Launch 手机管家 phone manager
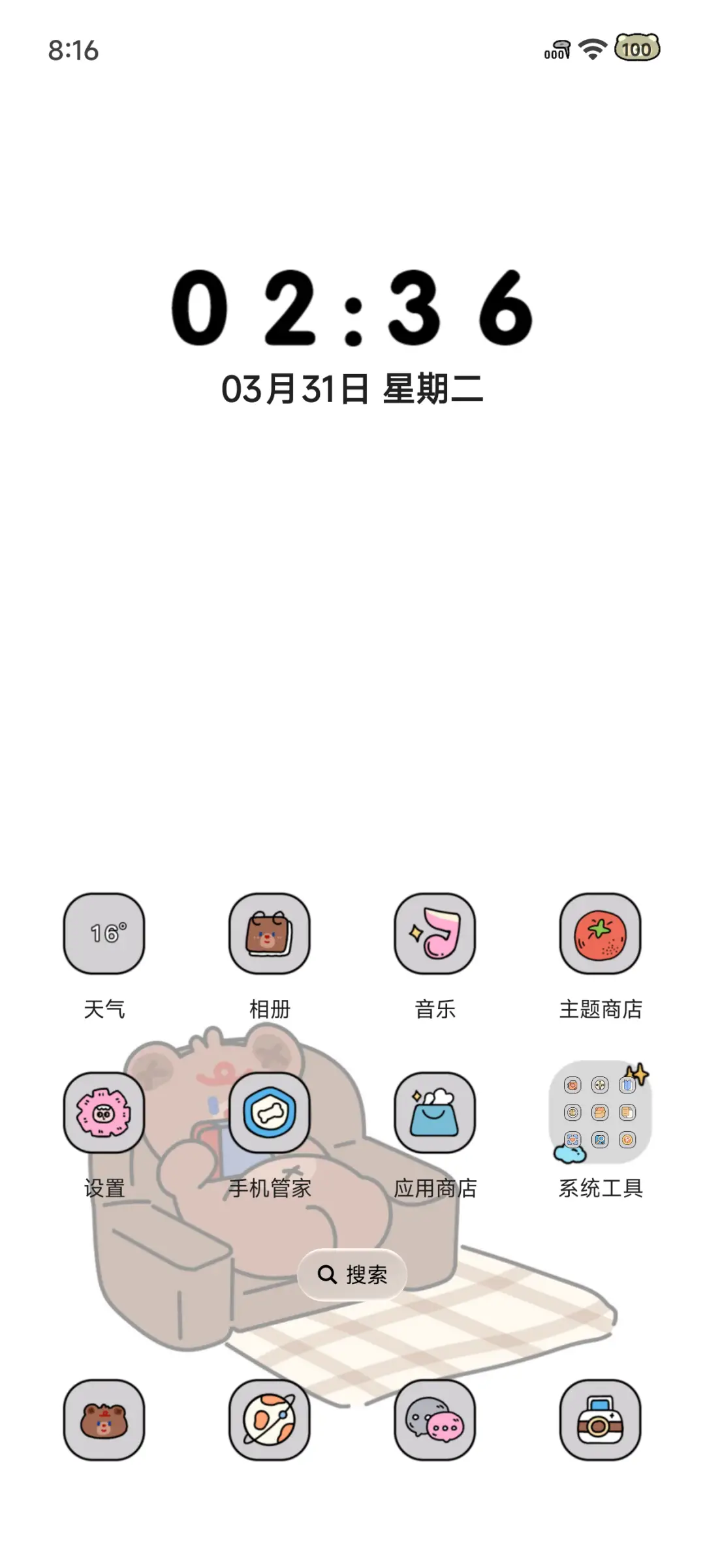This screenshot has width=705, height=1568. pos(270,1113)
